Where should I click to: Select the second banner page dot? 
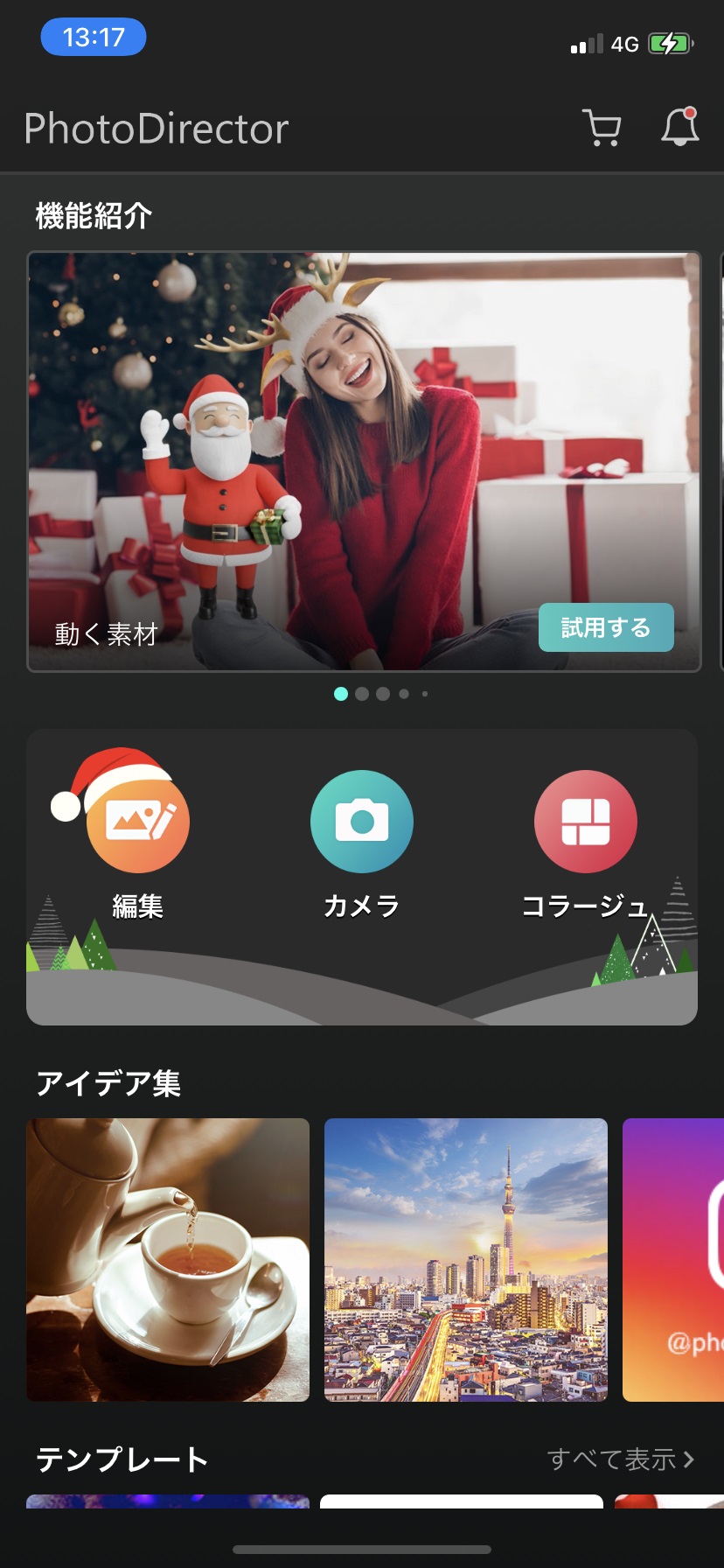pos(362,694)
